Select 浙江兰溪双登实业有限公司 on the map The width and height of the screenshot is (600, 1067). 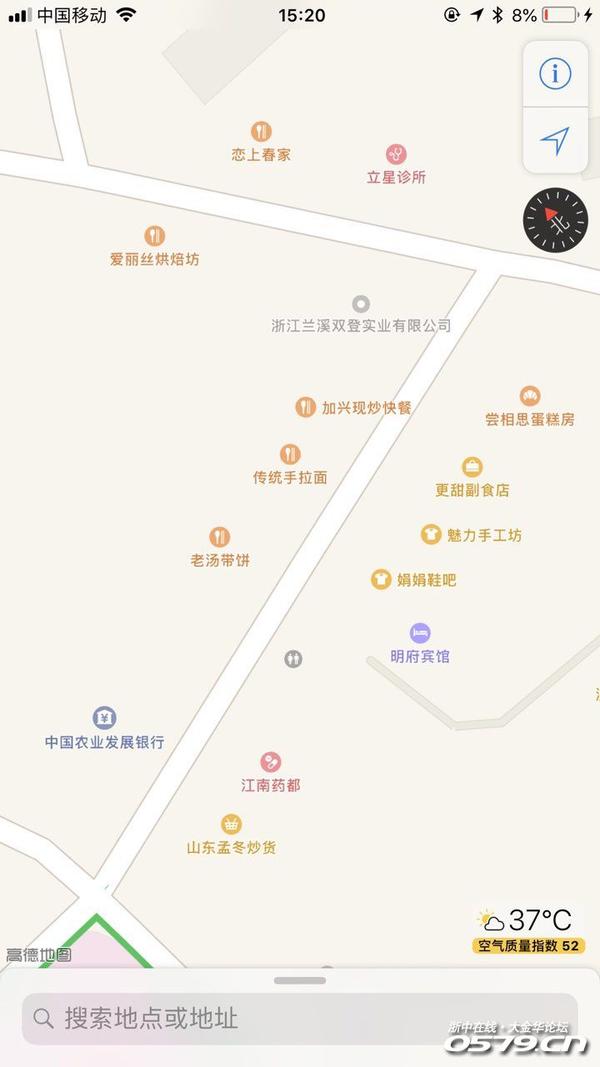[x=361, y=304]
